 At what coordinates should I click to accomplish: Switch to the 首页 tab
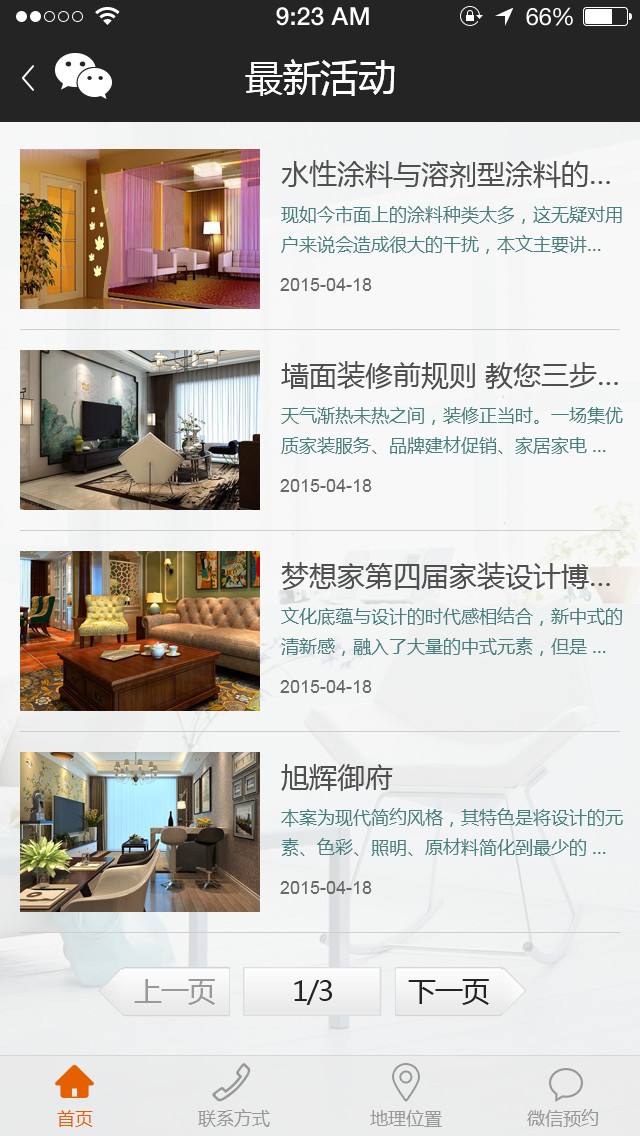[75, 1096]
